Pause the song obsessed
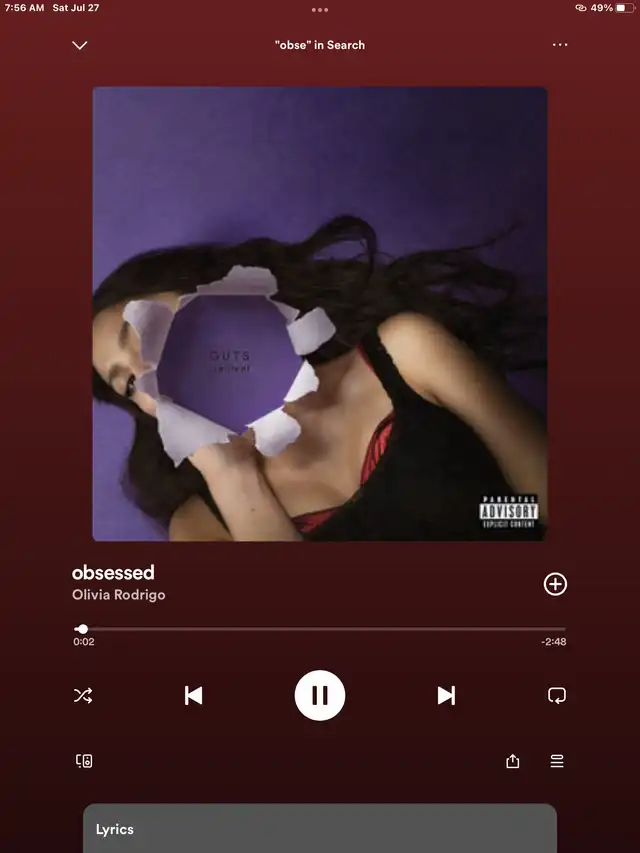The height and width of the screenshot is (853, 640). coord(320,696)
